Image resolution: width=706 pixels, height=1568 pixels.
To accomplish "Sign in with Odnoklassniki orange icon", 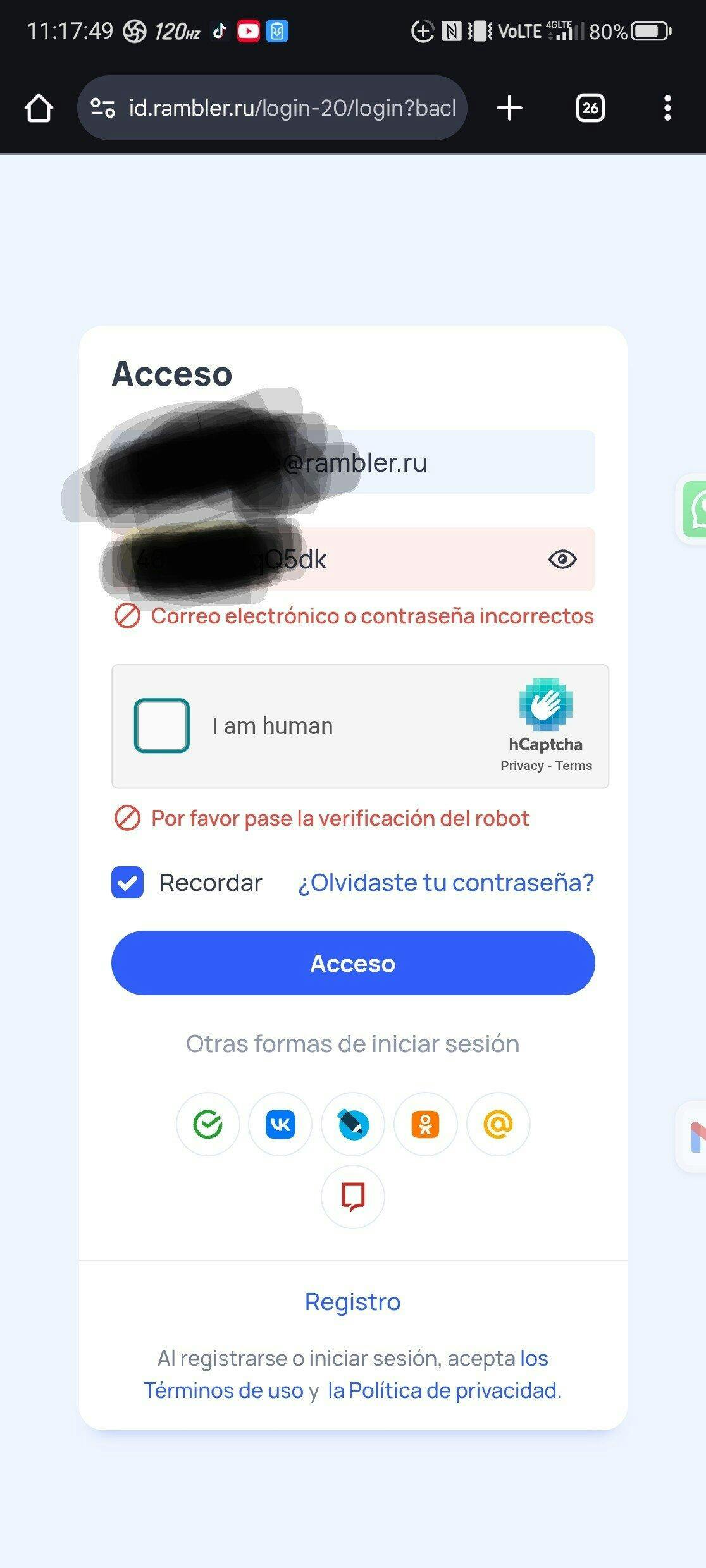I will coord(426,1124).
